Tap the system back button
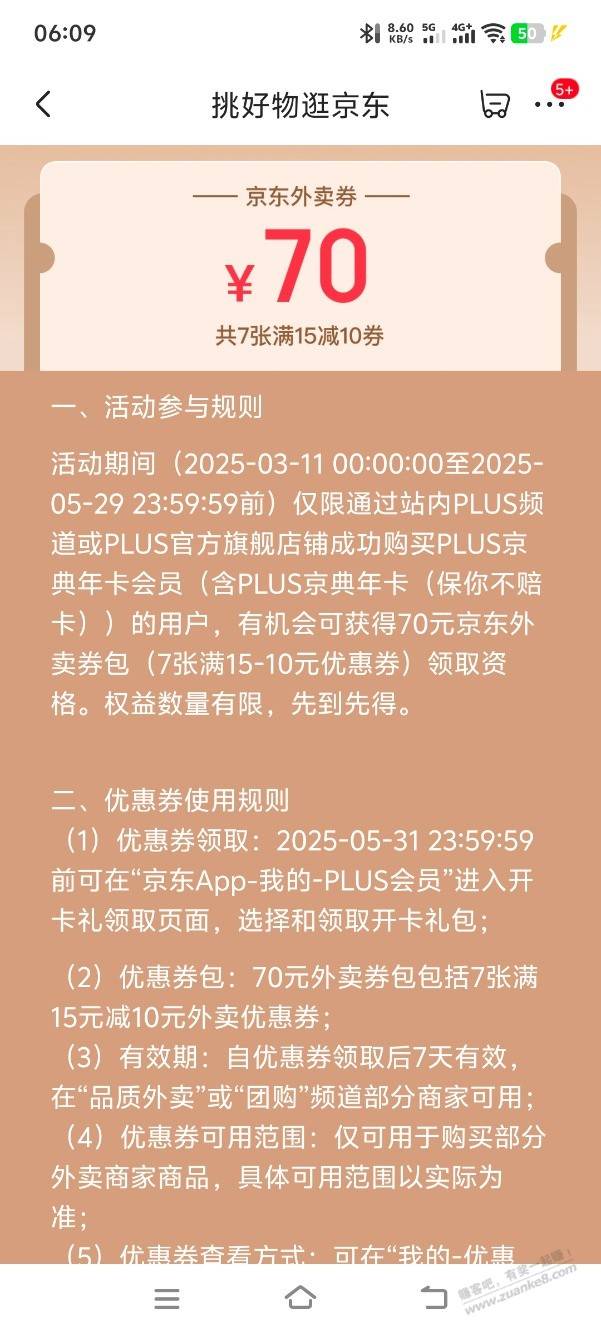 tap(434, 1298)
